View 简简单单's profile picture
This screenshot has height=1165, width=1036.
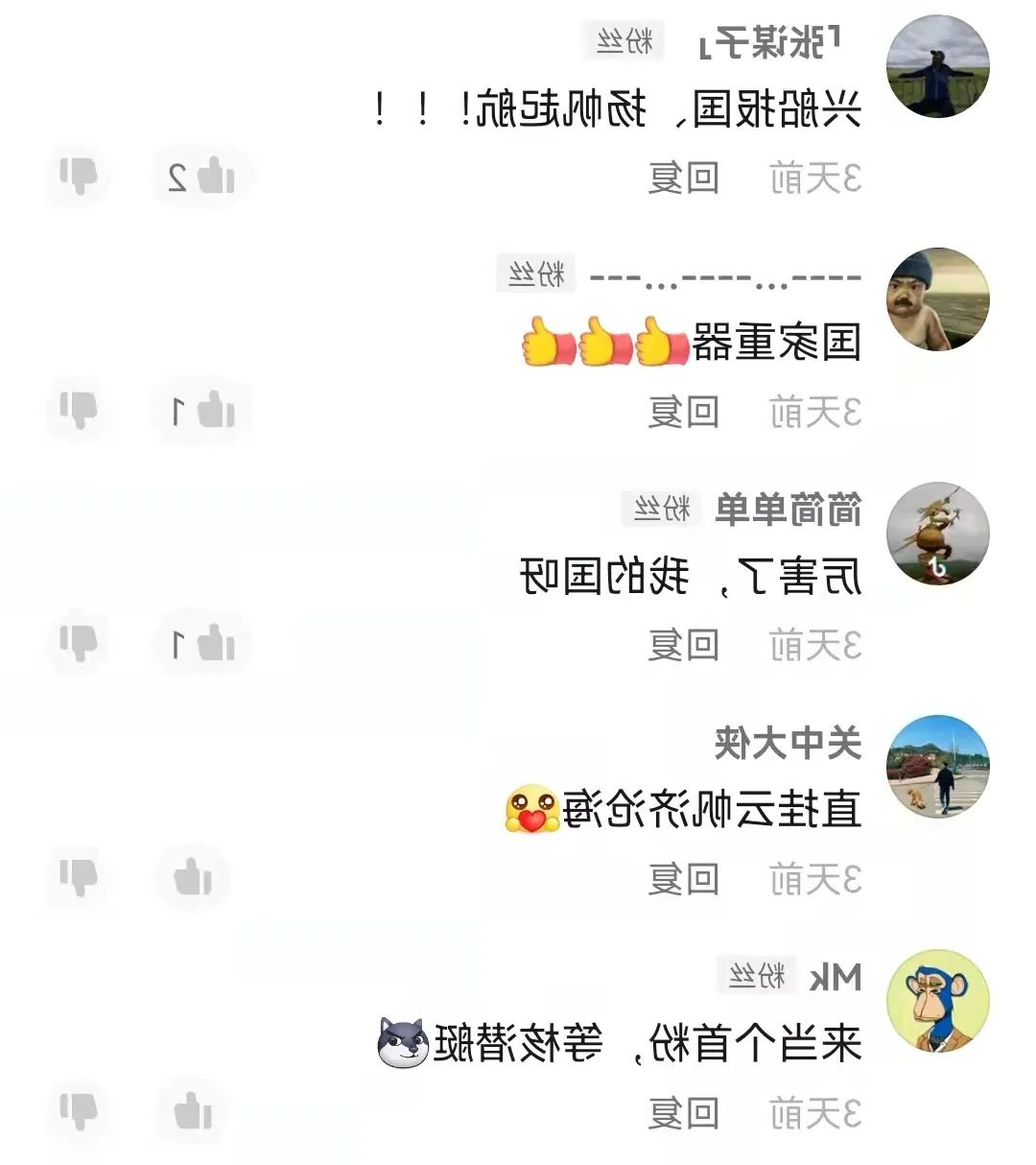pyautogui.click(x=937, y=534)
